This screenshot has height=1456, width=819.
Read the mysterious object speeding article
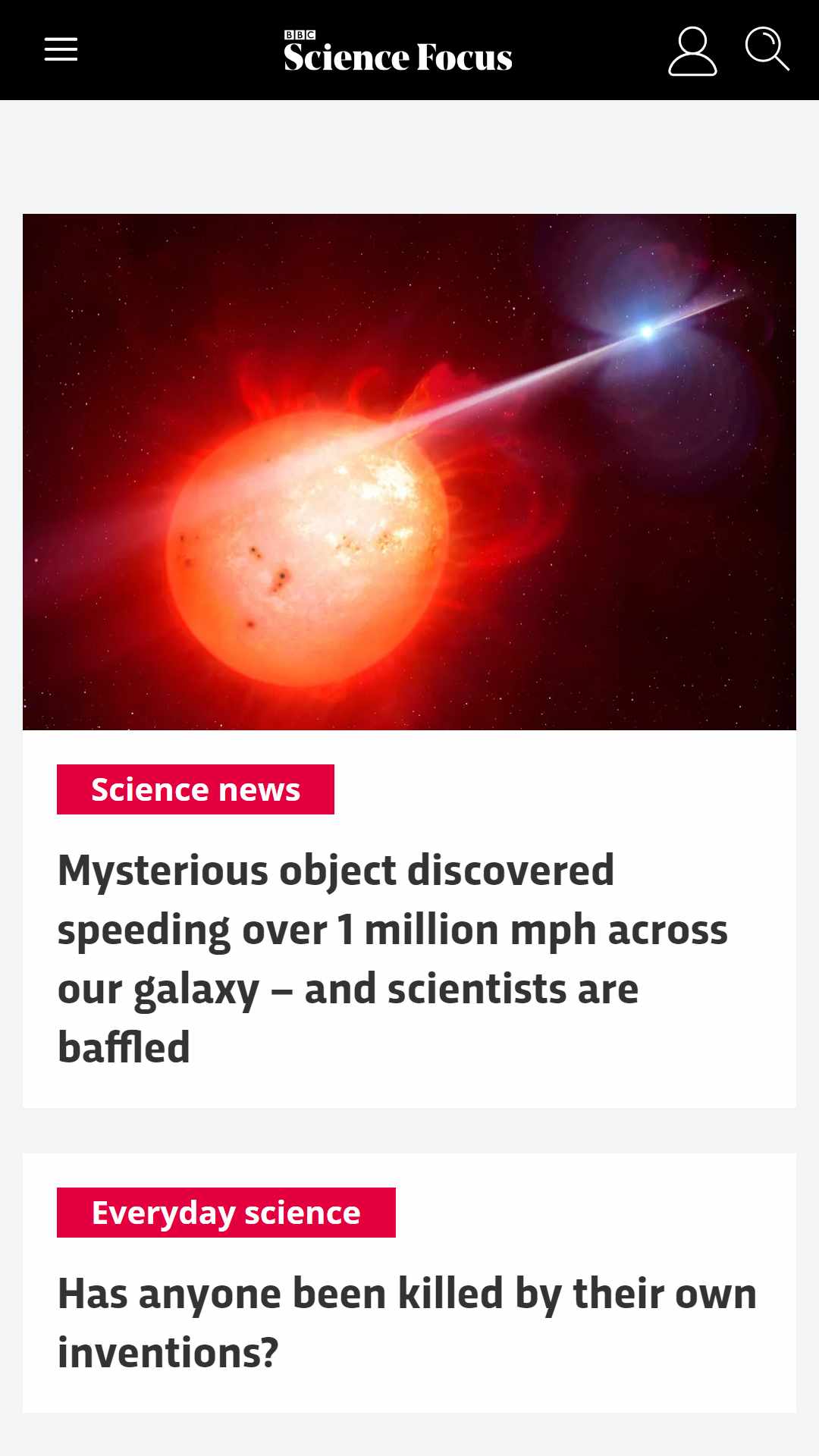pos(393,959)
